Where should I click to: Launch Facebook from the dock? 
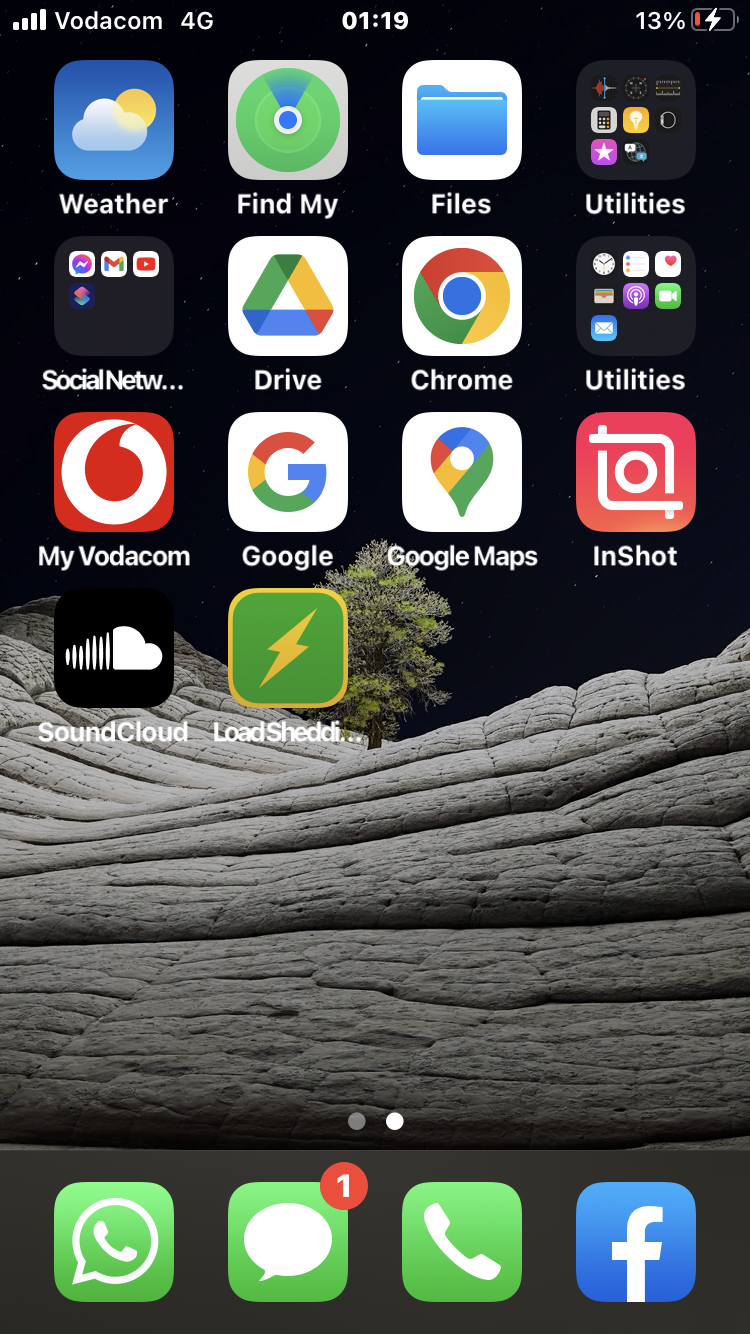pos(636,1242)
